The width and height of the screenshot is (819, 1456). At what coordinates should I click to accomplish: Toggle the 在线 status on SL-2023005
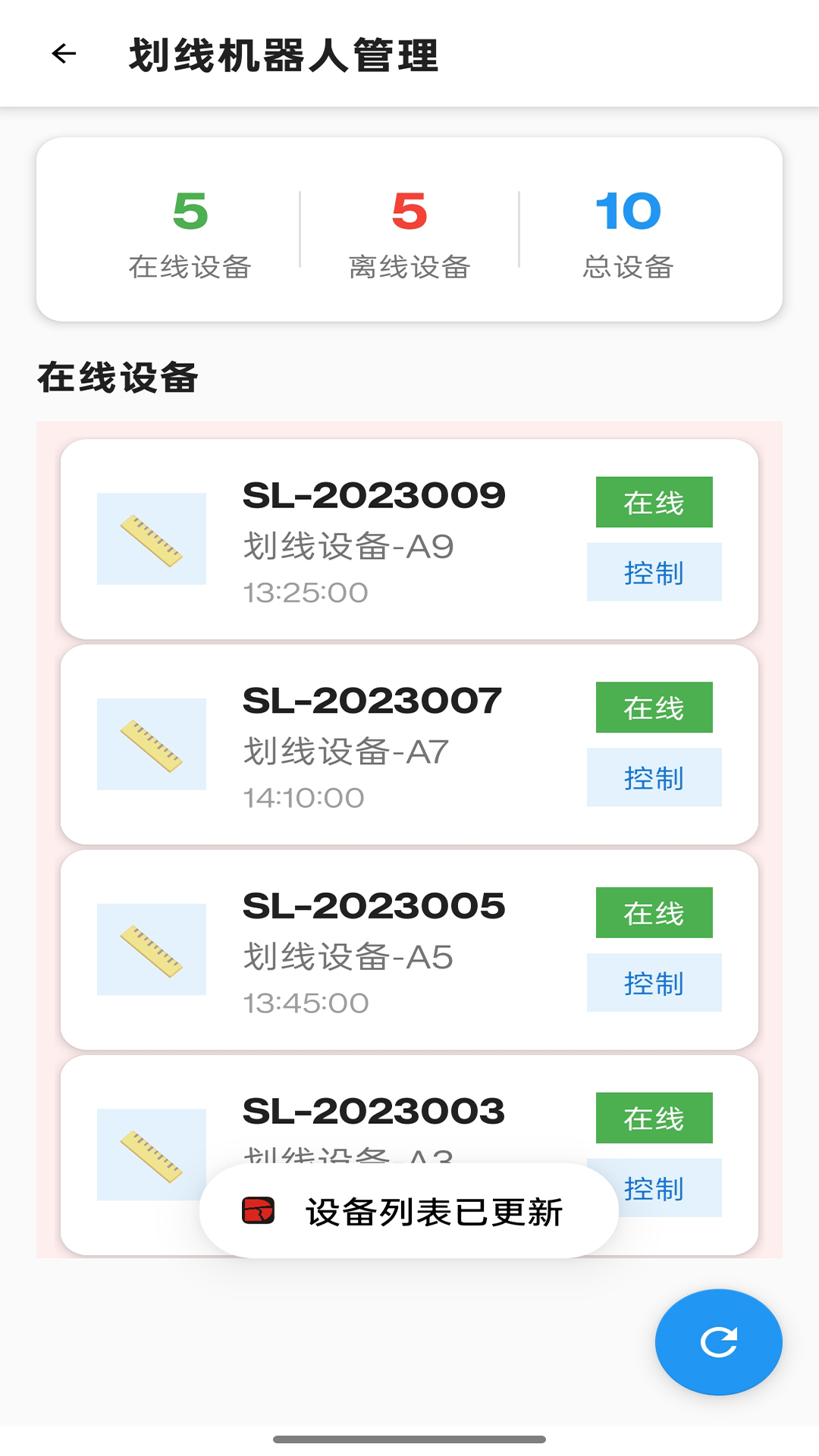(x=654, y=912)
